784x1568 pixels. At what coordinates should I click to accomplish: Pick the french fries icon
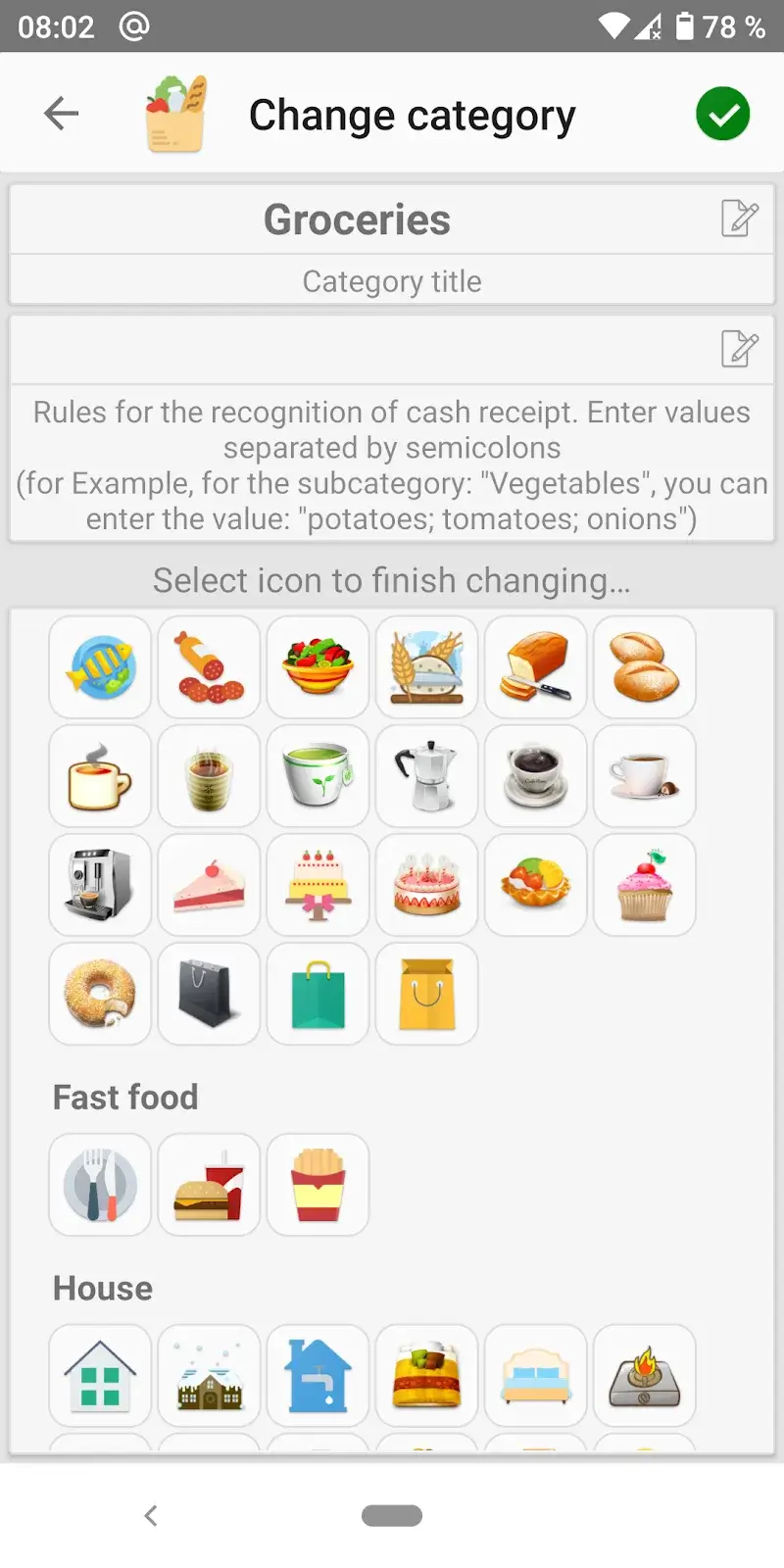coord(318,1185)
